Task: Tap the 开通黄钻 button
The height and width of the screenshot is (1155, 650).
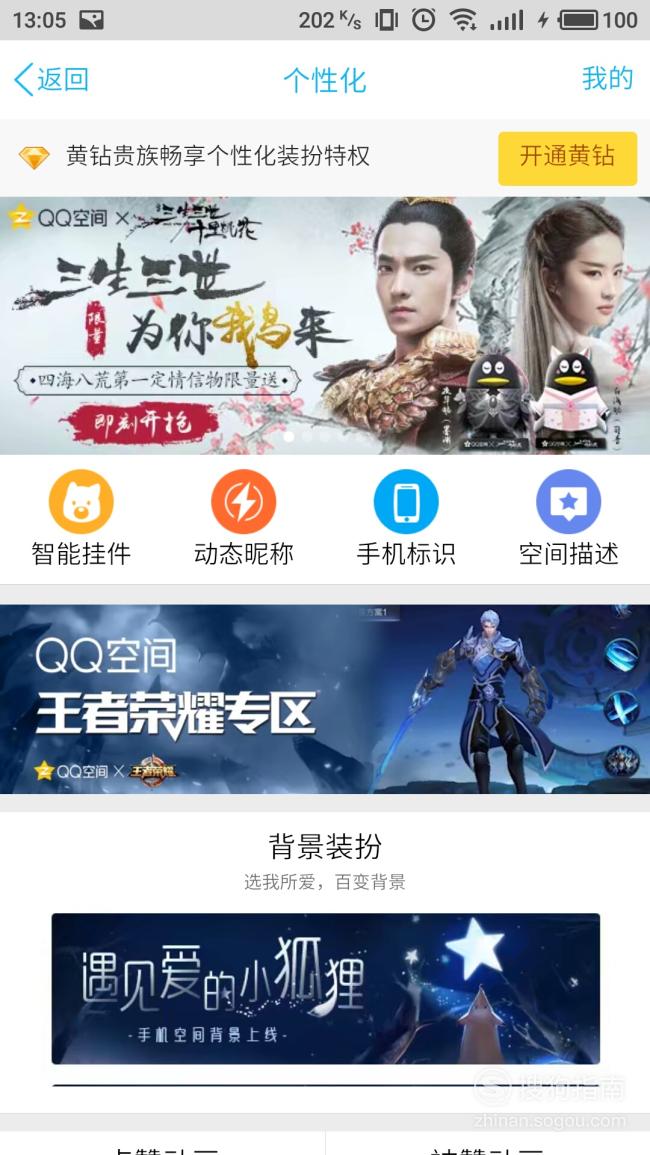Action: [567, 158]
